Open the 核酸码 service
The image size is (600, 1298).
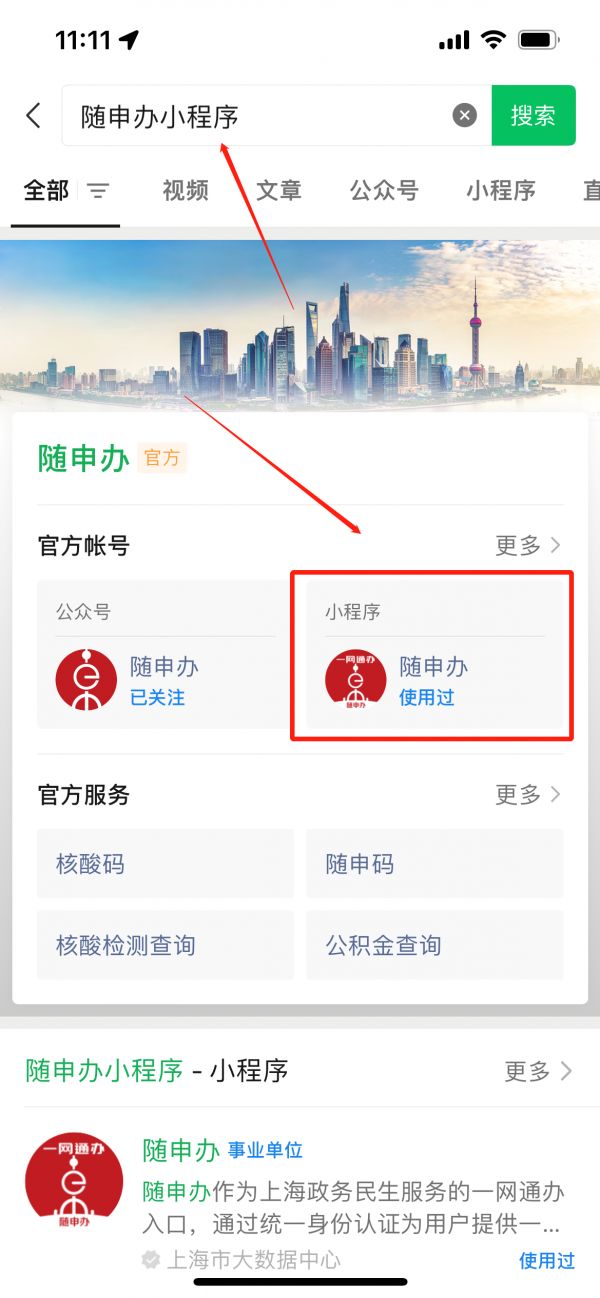point(165,863)
